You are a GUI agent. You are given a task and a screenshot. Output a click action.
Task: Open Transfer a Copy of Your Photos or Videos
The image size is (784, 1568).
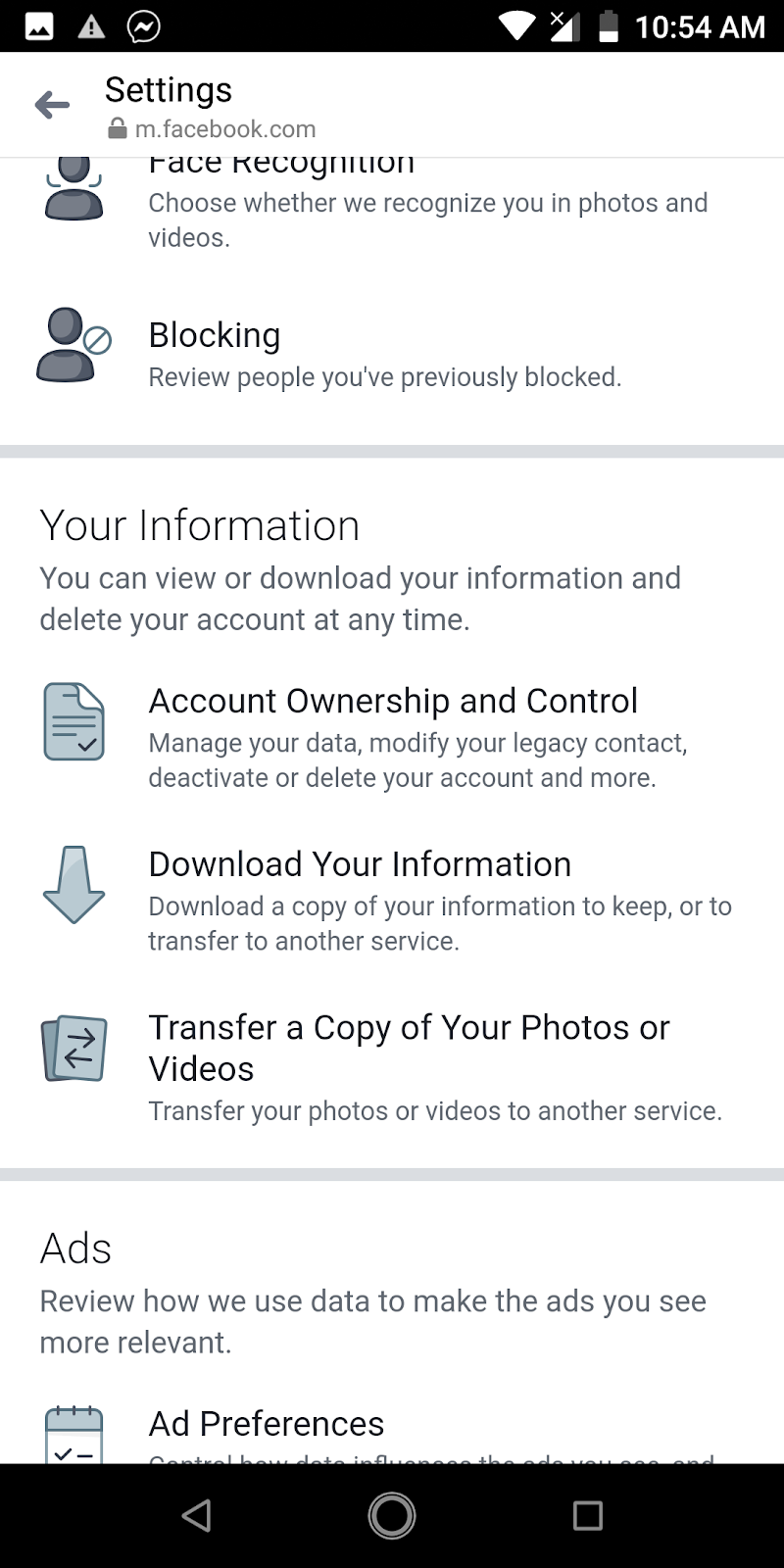tap(392, 1066)
